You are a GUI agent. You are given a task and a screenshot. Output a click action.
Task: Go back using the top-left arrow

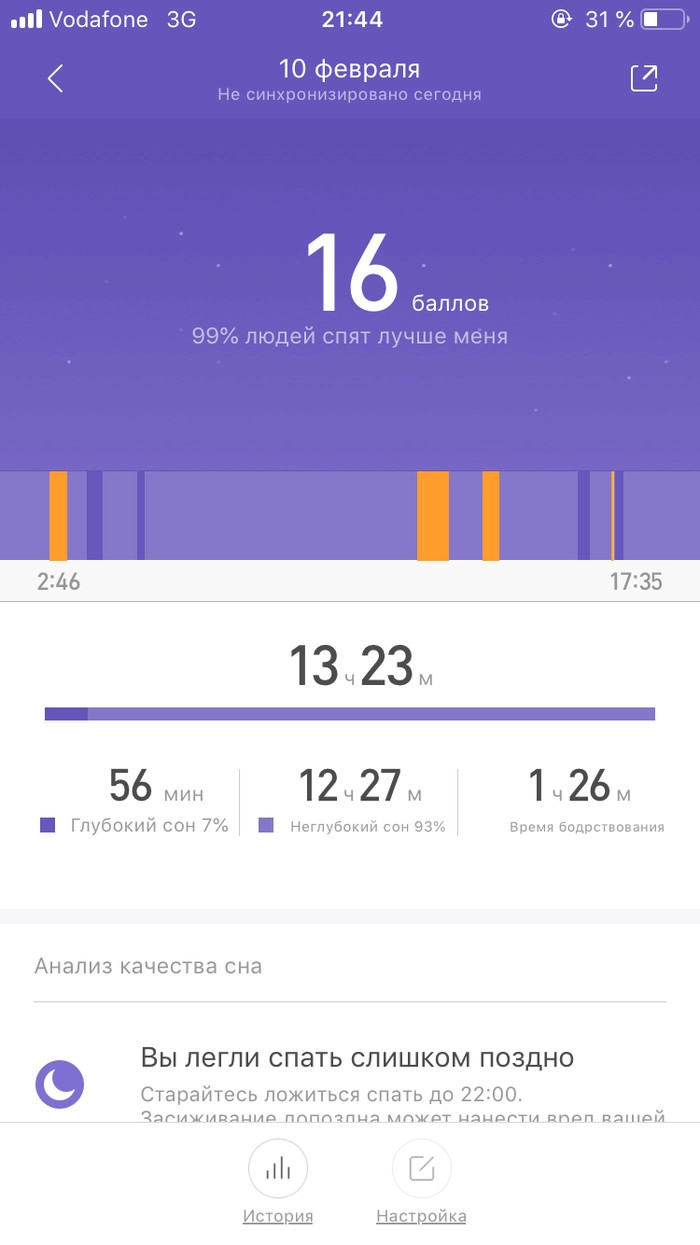(x=56, y=79)
